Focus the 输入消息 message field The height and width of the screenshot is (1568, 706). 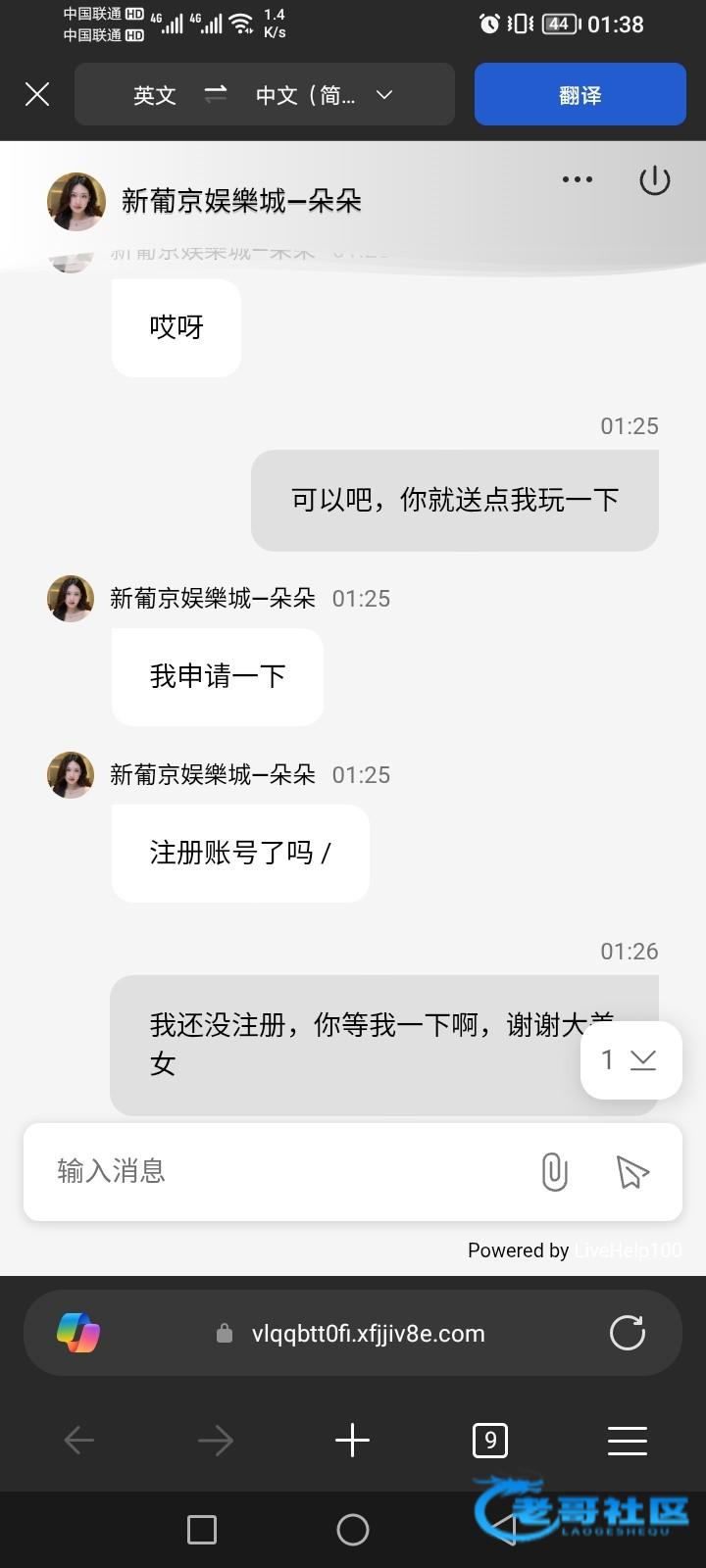pos(284,1171)
